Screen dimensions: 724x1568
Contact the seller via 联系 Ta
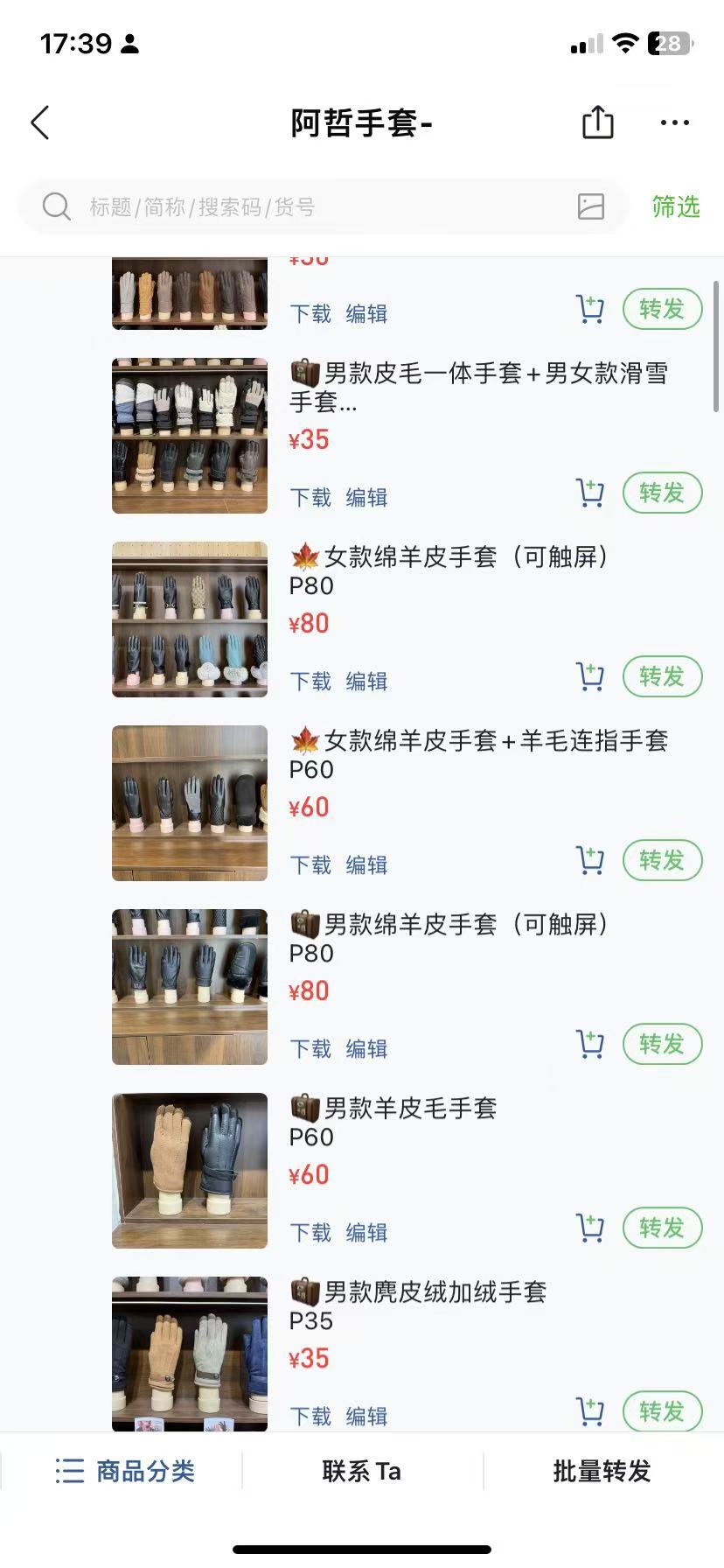pos(361,1471)
